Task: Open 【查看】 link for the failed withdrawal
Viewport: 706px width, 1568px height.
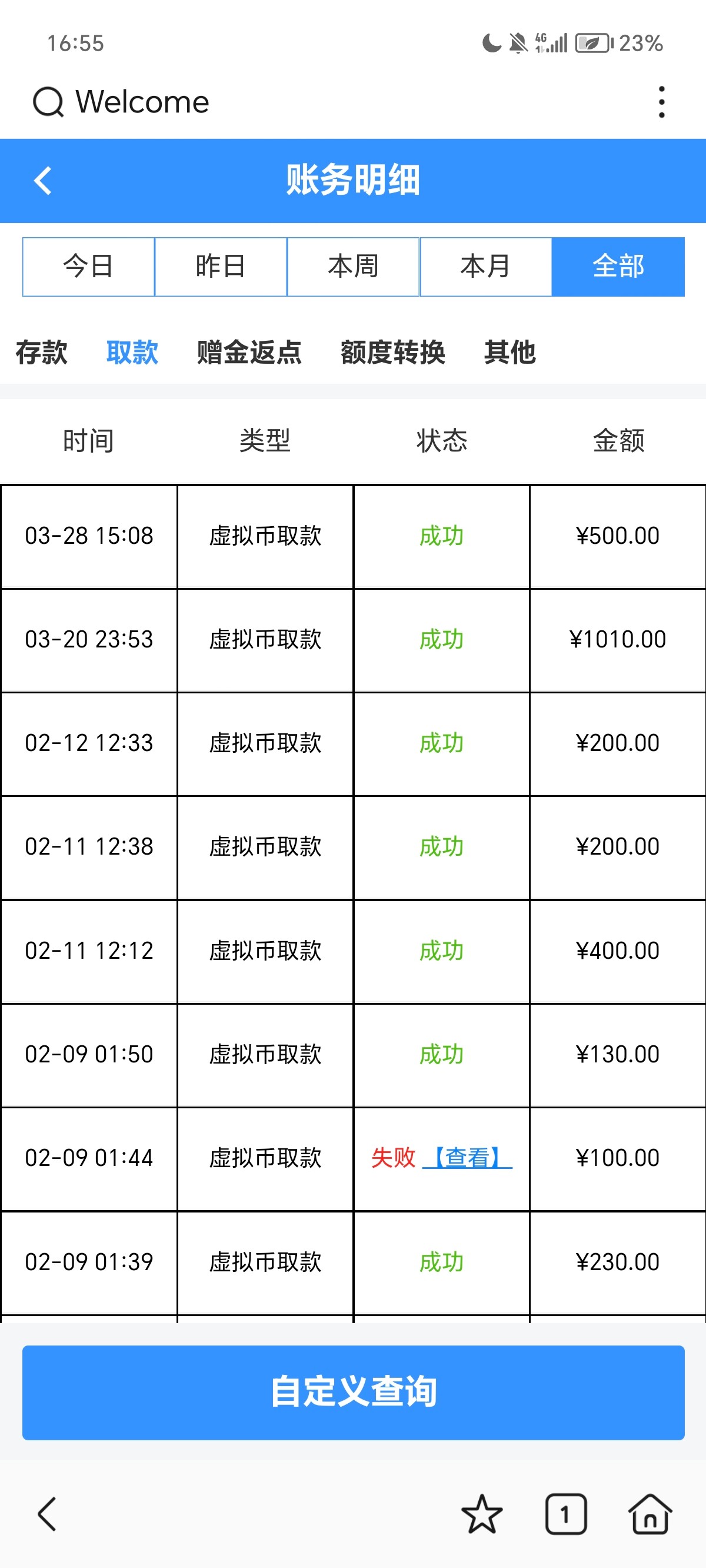Action: pyautogui.click(x=467, y=1158)
